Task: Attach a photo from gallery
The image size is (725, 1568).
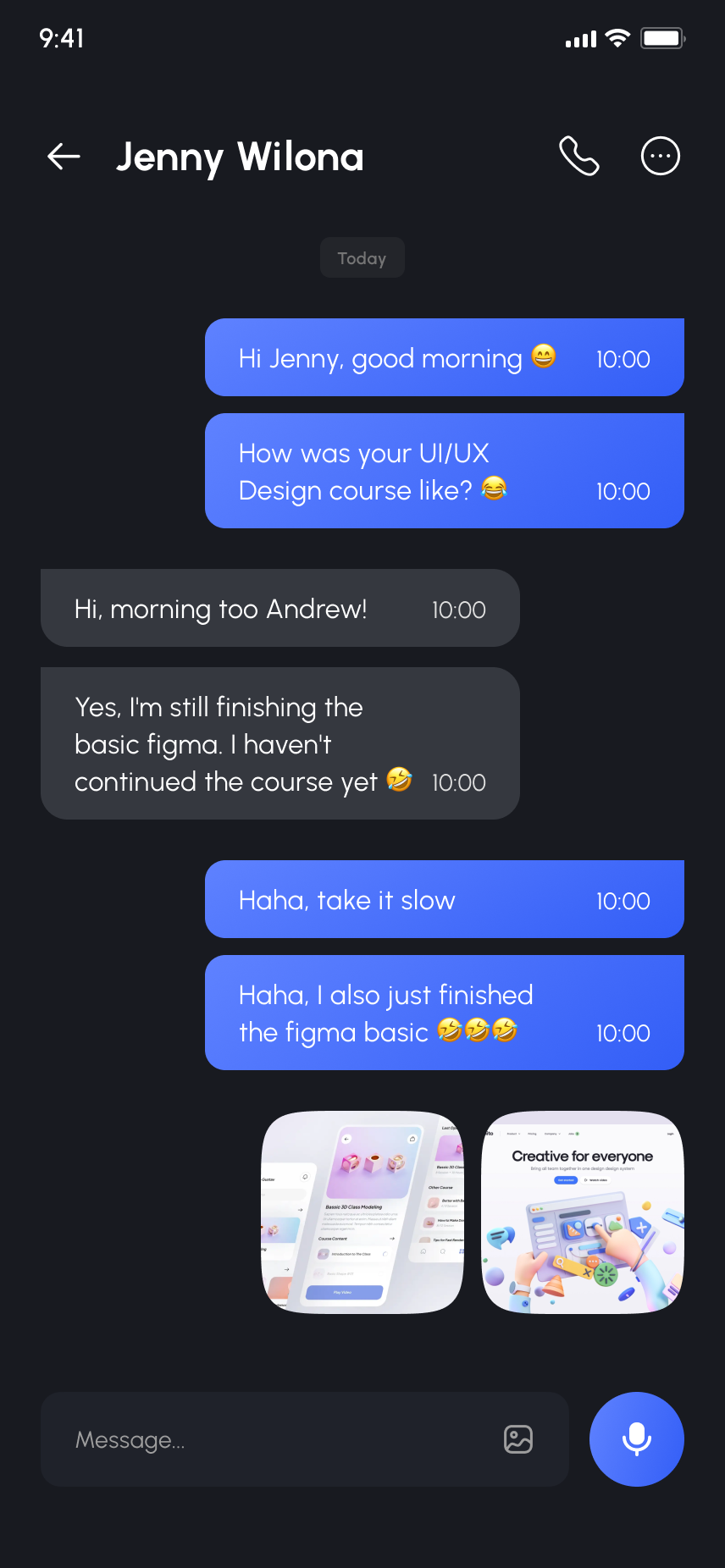Action: pyautogui.click(x=518, y=1439)
